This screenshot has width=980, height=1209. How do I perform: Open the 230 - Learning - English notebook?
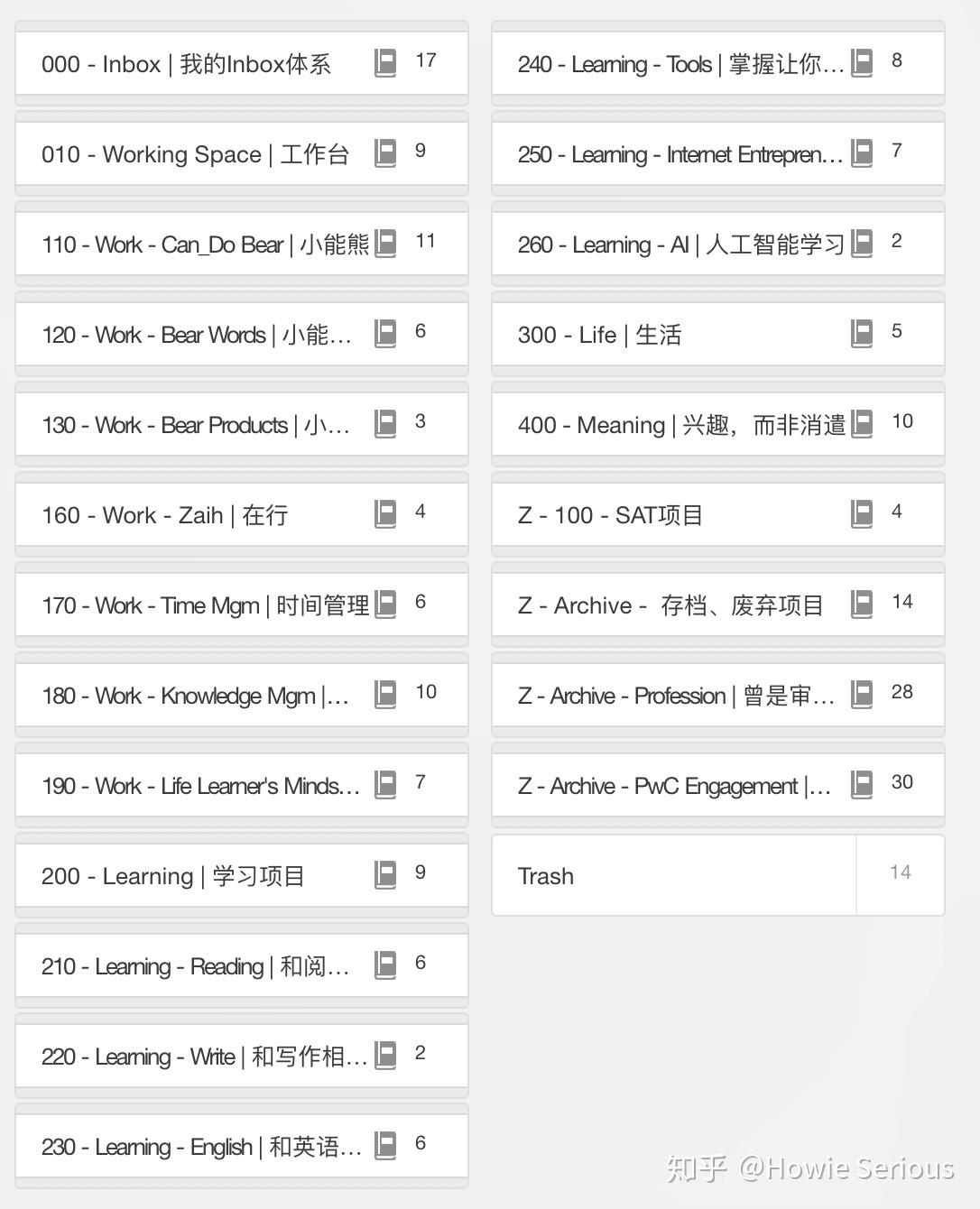pyautogui.click(x=201, y=1147)
